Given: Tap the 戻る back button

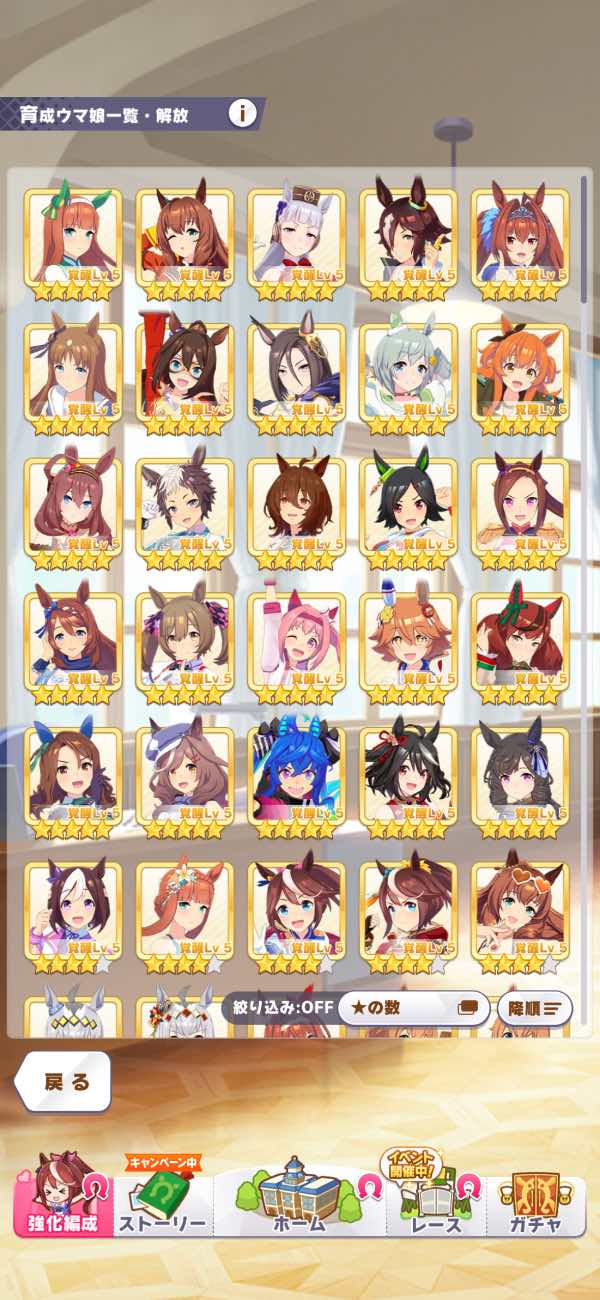Looking at the screenshot, I should point(66,1082).
